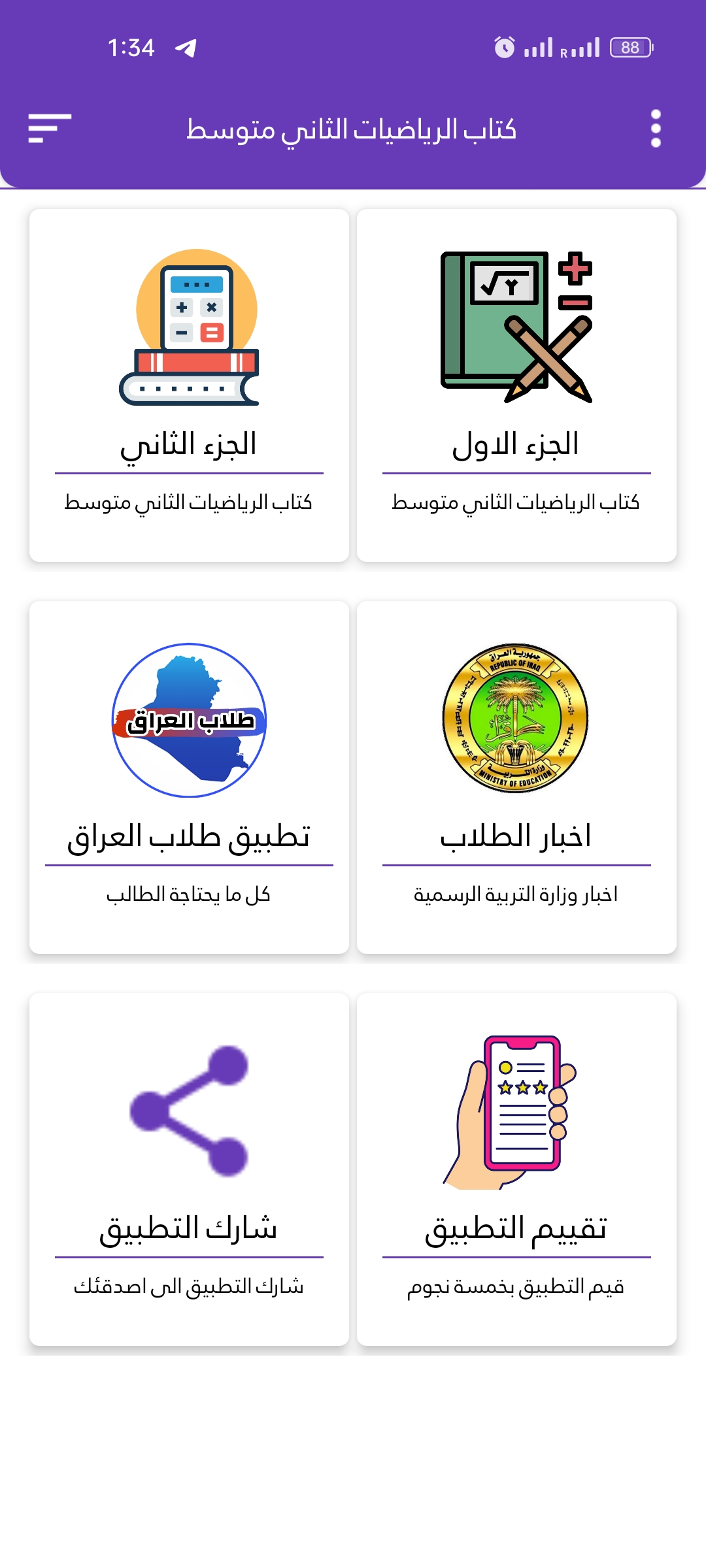
Task: Tap the شارك التطبيق share card
Action: [189, 1169]
